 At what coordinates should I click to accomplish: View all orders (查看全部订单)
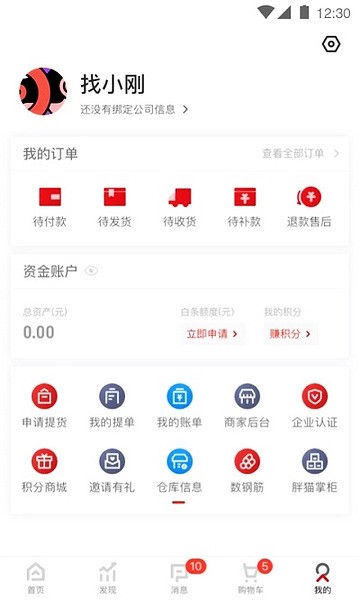click(x=300, y=153)
